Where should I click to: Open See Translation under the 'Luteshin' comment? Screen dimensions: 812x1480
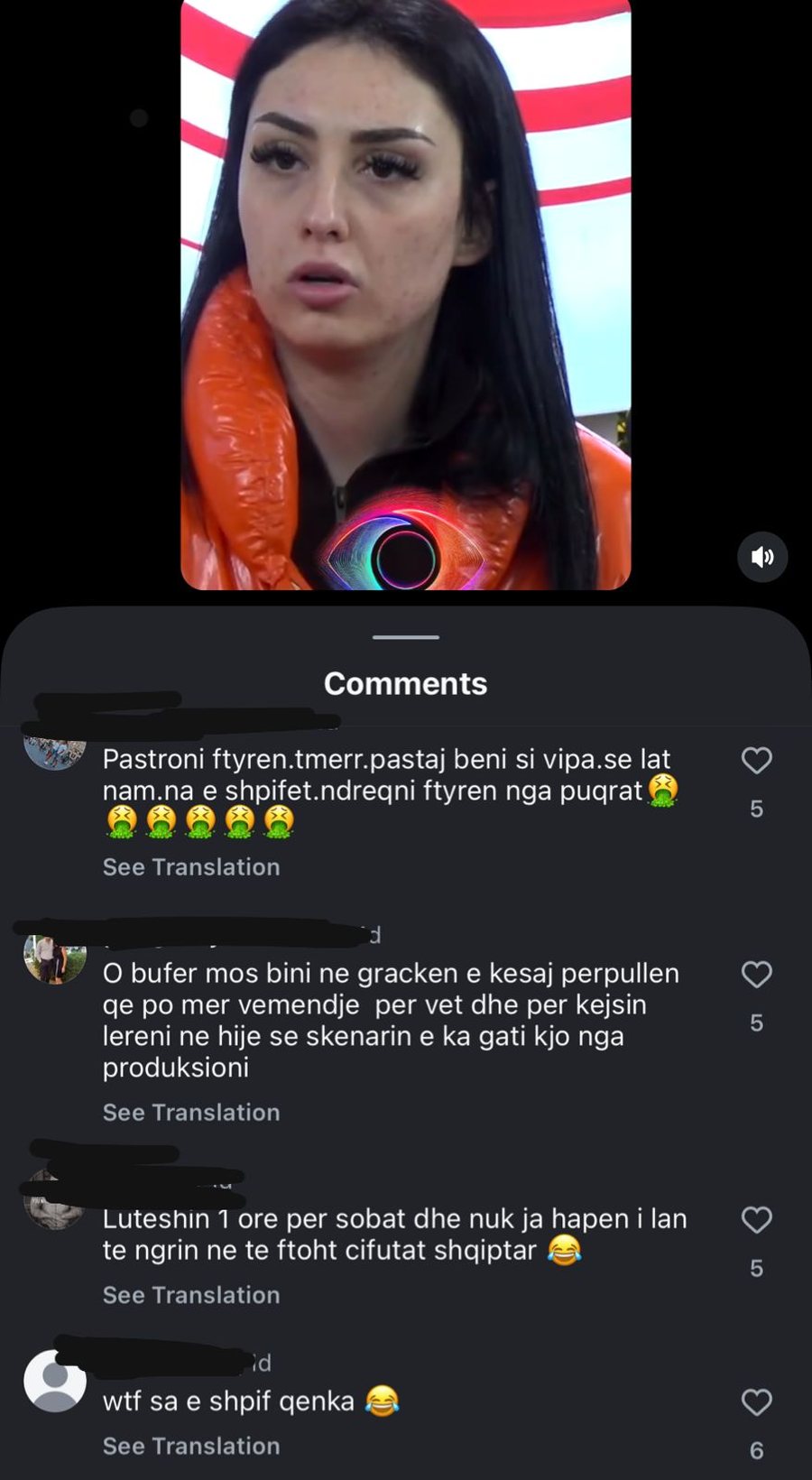(x=190, y=1294)
